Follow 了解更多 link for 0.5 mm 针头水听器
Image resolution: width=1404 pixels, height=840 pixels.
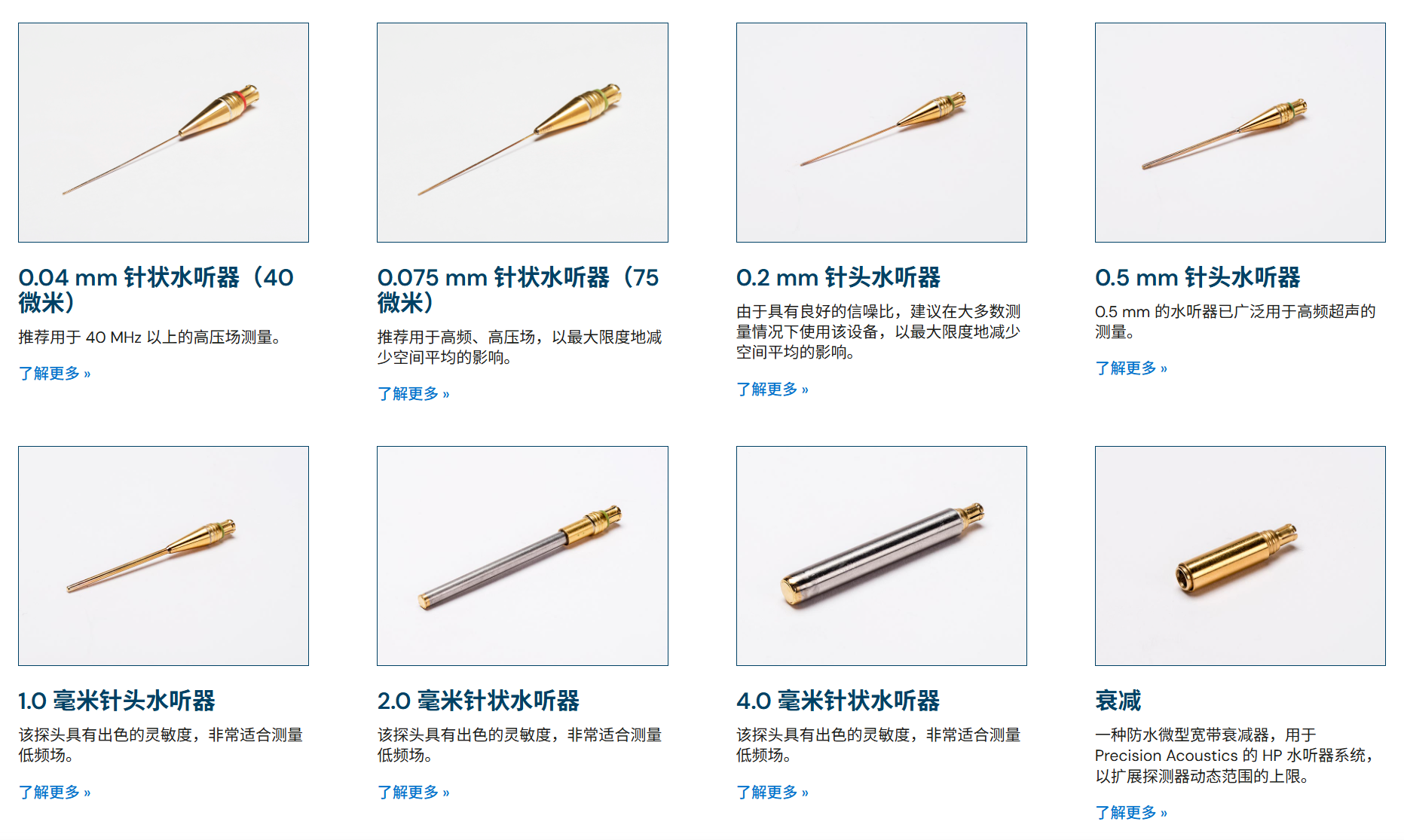point(1130,368)
